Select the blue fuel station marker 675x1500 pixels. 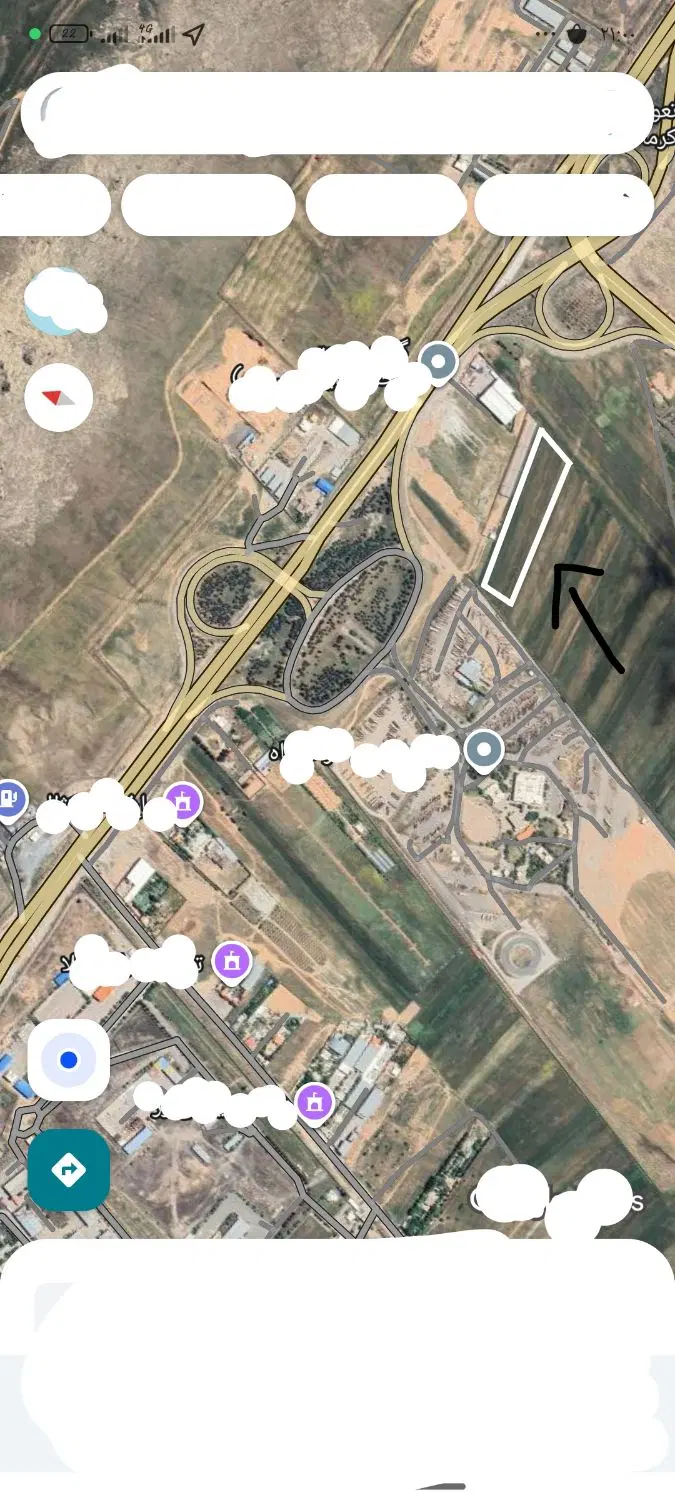10,800
